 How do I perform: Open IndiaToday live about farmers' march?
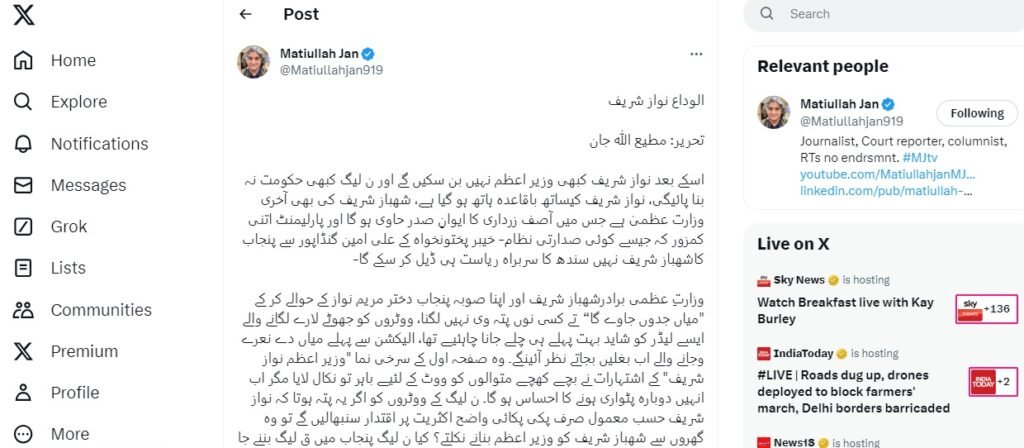click(x=853, y=390)
